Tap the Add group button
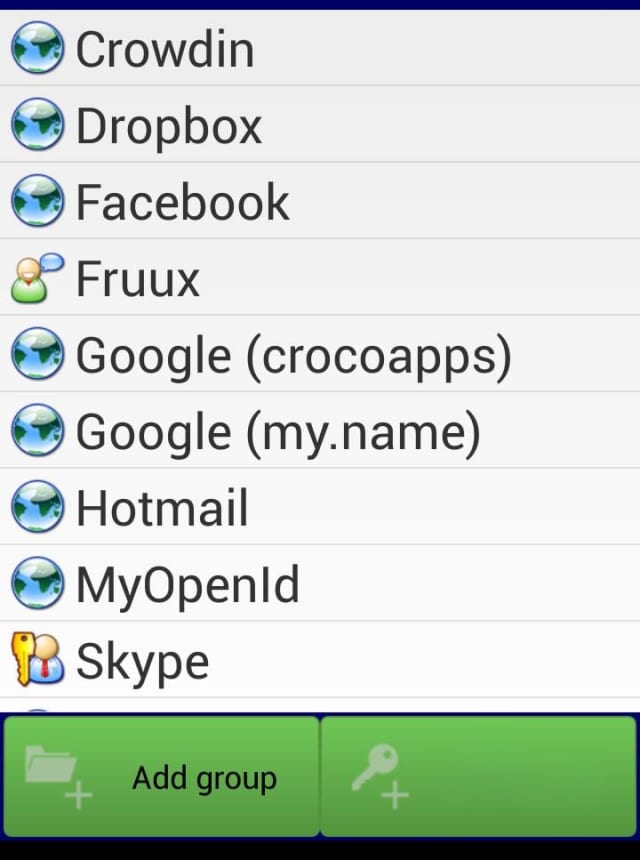This screenshot has width=640, height=860. [160, 777]
